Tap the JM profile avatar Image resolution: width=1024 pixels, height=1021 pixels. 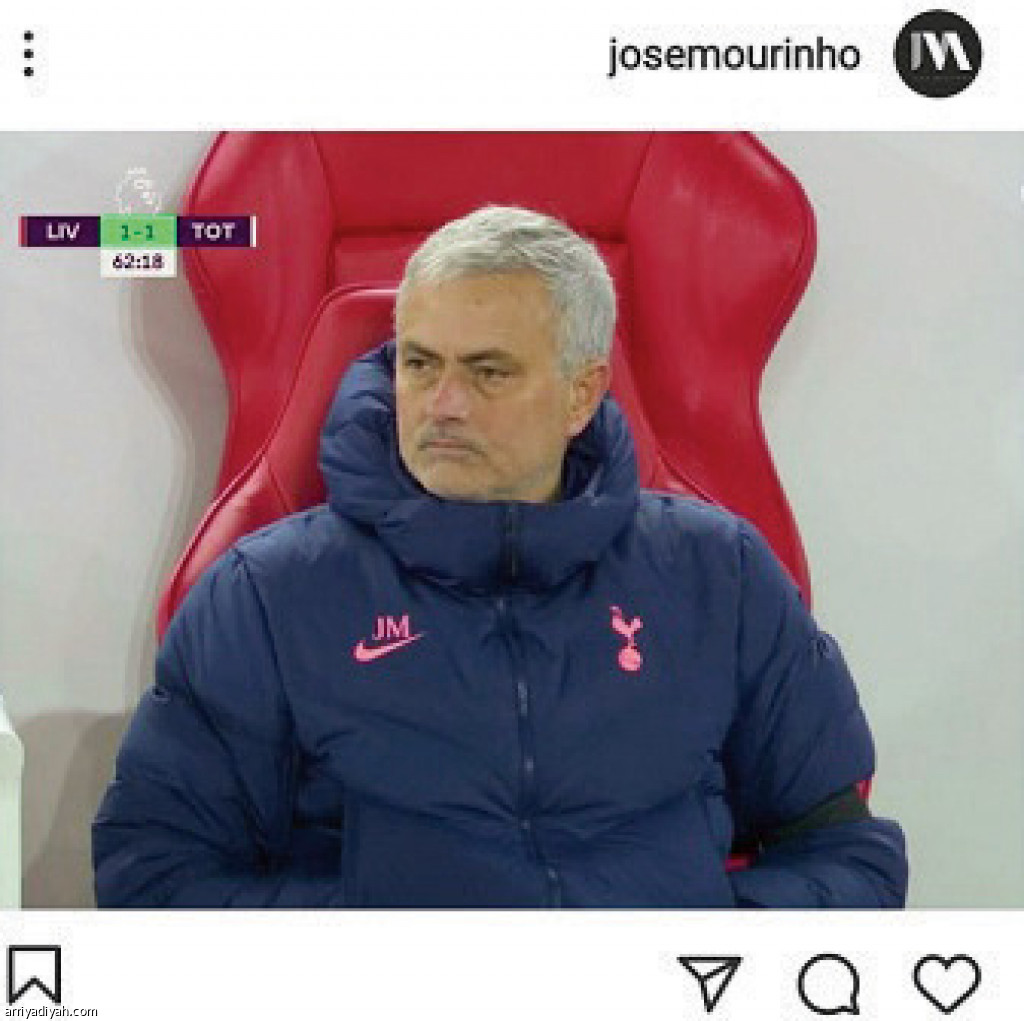(937, 54)
